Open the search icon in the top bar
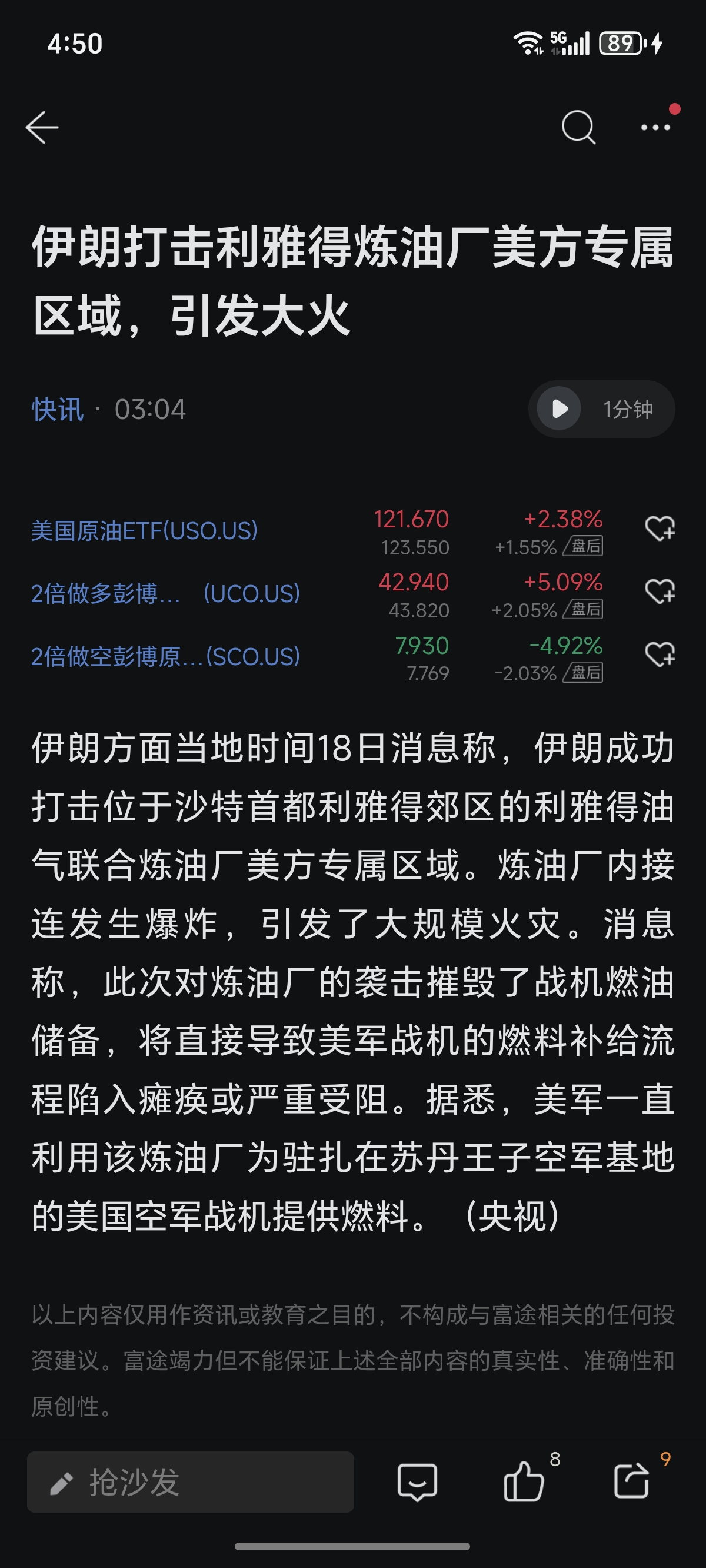Viewport: 706px width, 1568px height. (x=578, y=127)
